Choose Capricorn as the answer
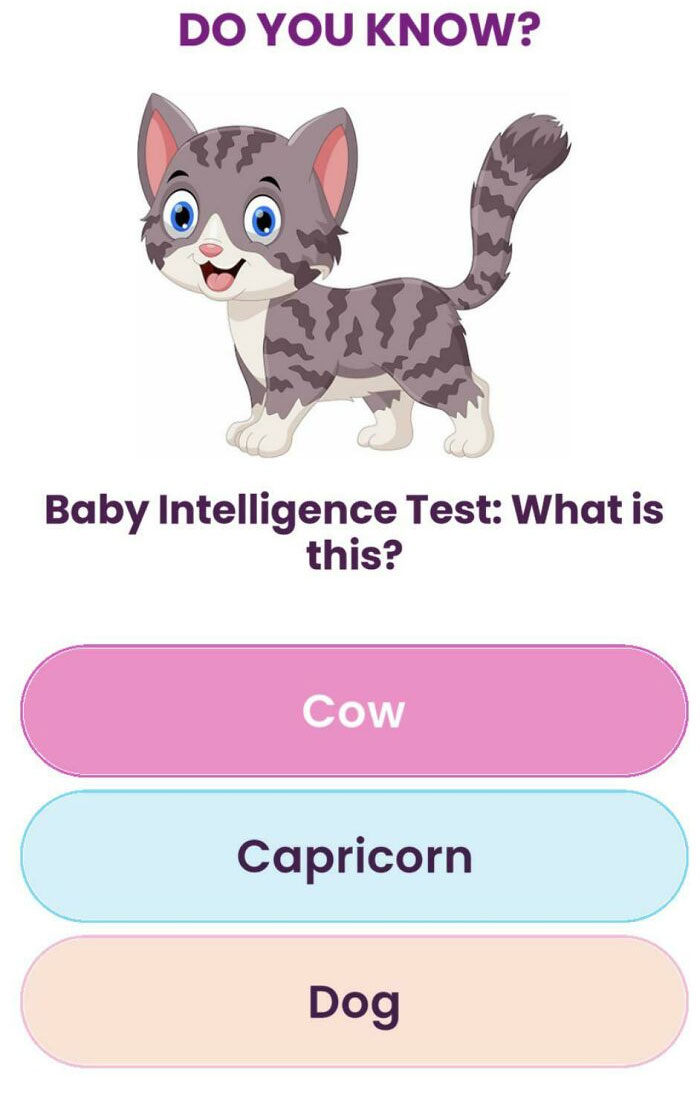The image size is (700, 1112). 353,856
